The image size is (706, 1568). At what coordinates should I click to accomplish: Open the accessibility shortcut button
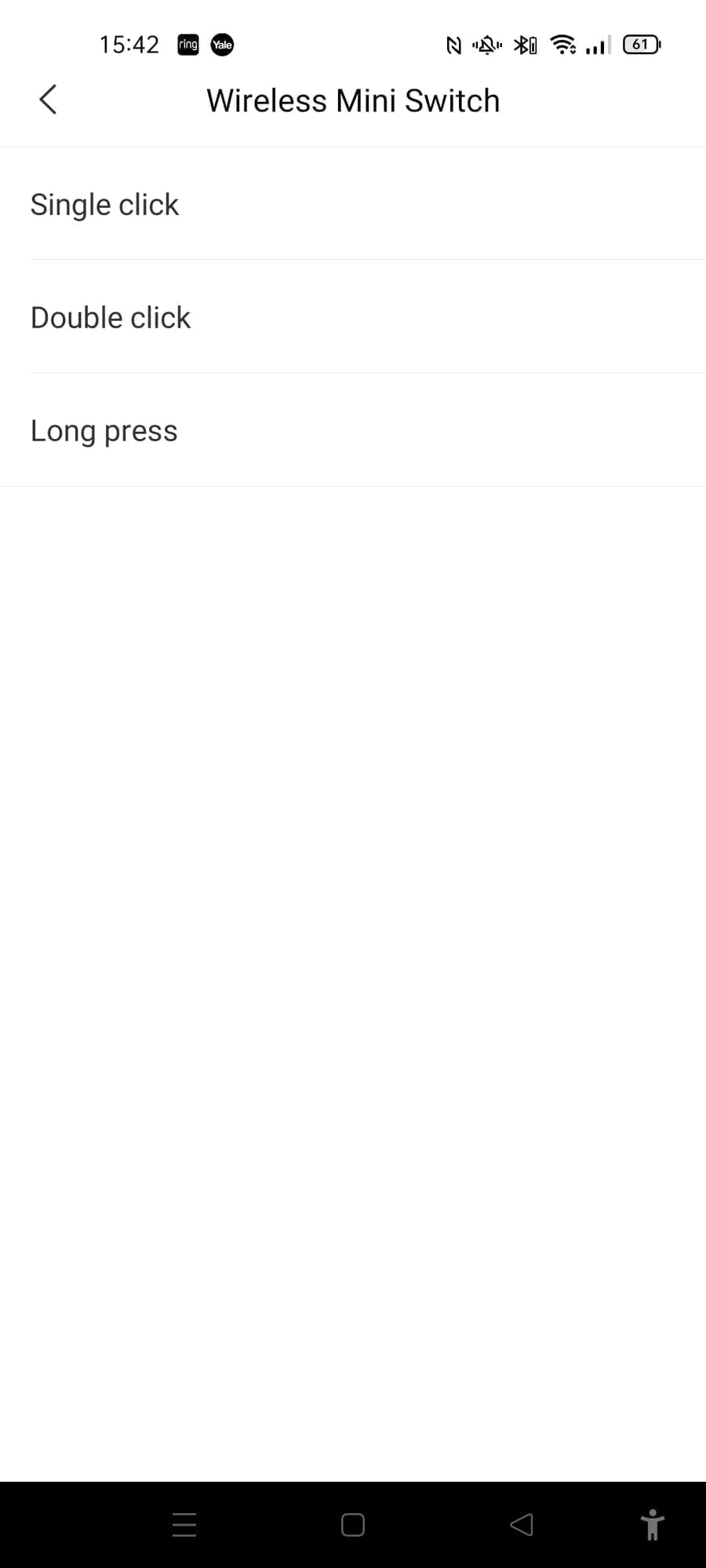tap(652, 1524)
